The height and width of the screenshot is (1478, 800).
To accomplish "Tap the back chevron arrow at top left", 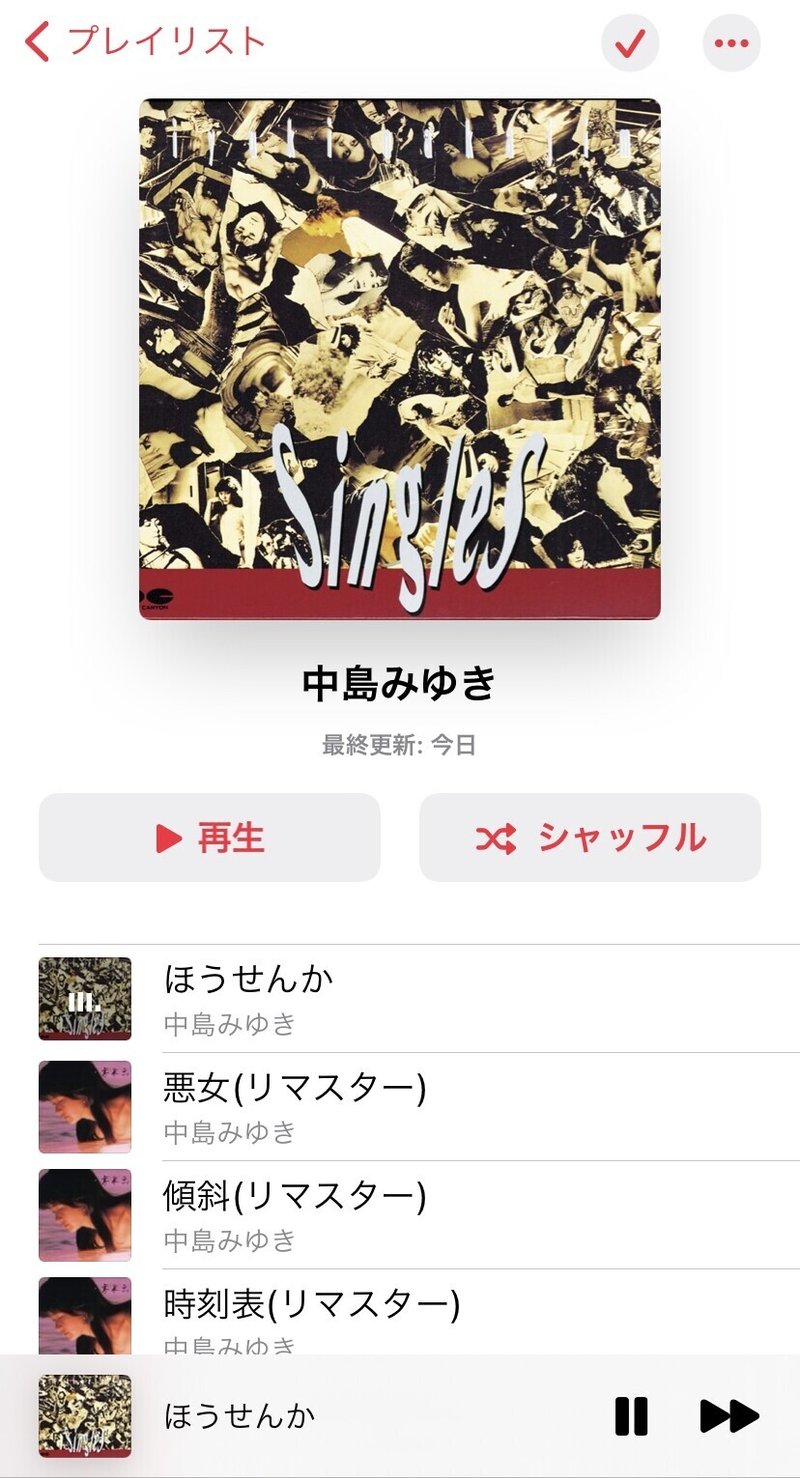I will (x=36, y=42).
